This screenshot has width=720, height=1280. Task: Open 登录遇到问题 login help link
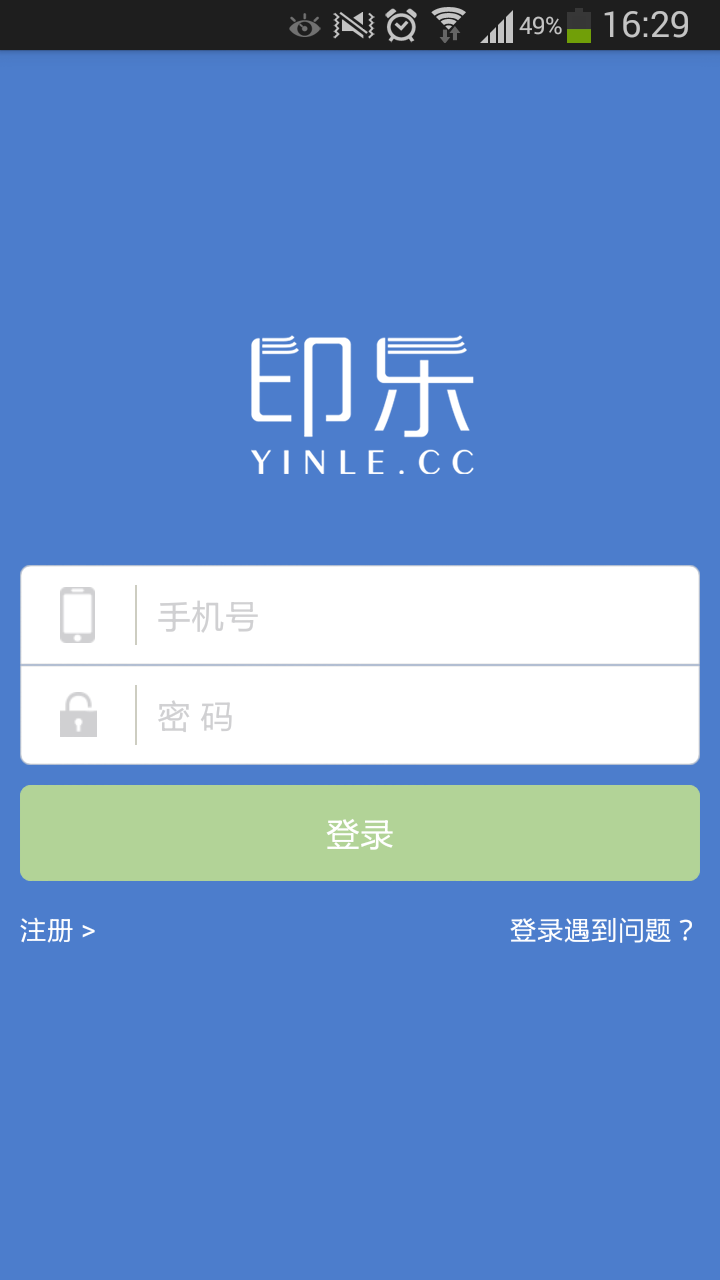point(601,931)
